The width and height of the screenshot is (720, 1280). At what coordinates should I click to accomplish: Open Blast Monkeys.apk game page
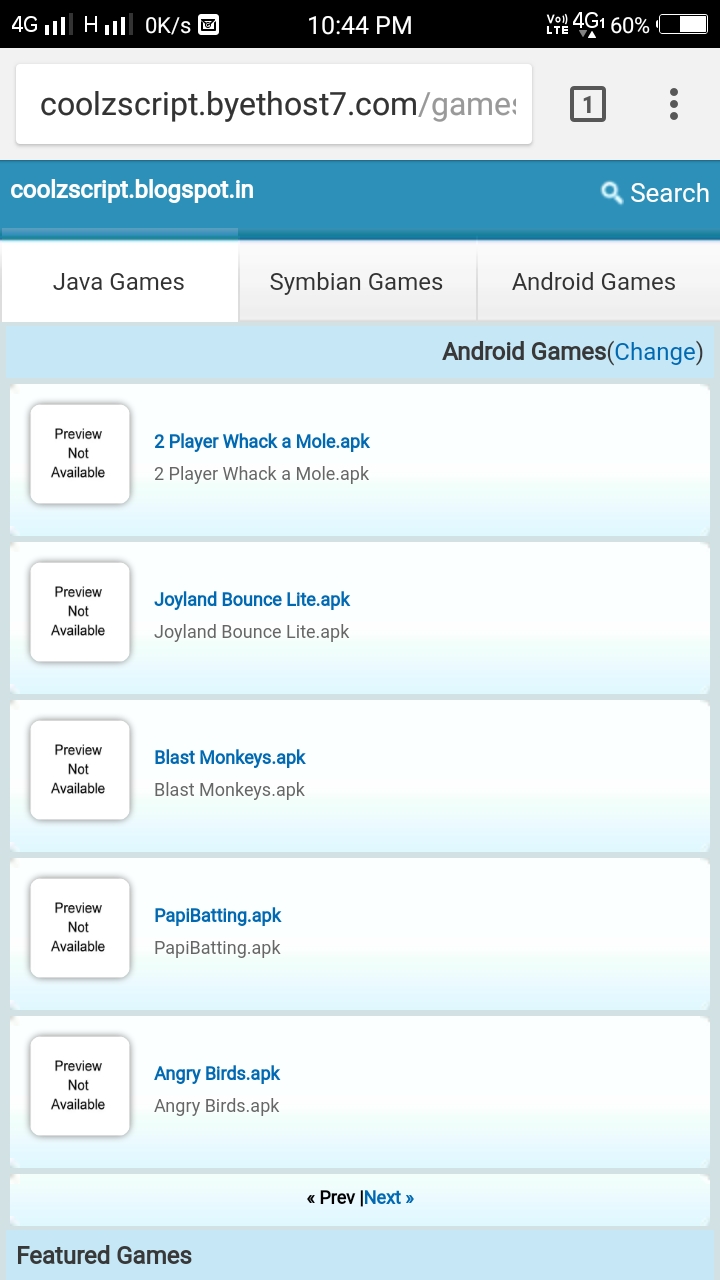(230, 758)
